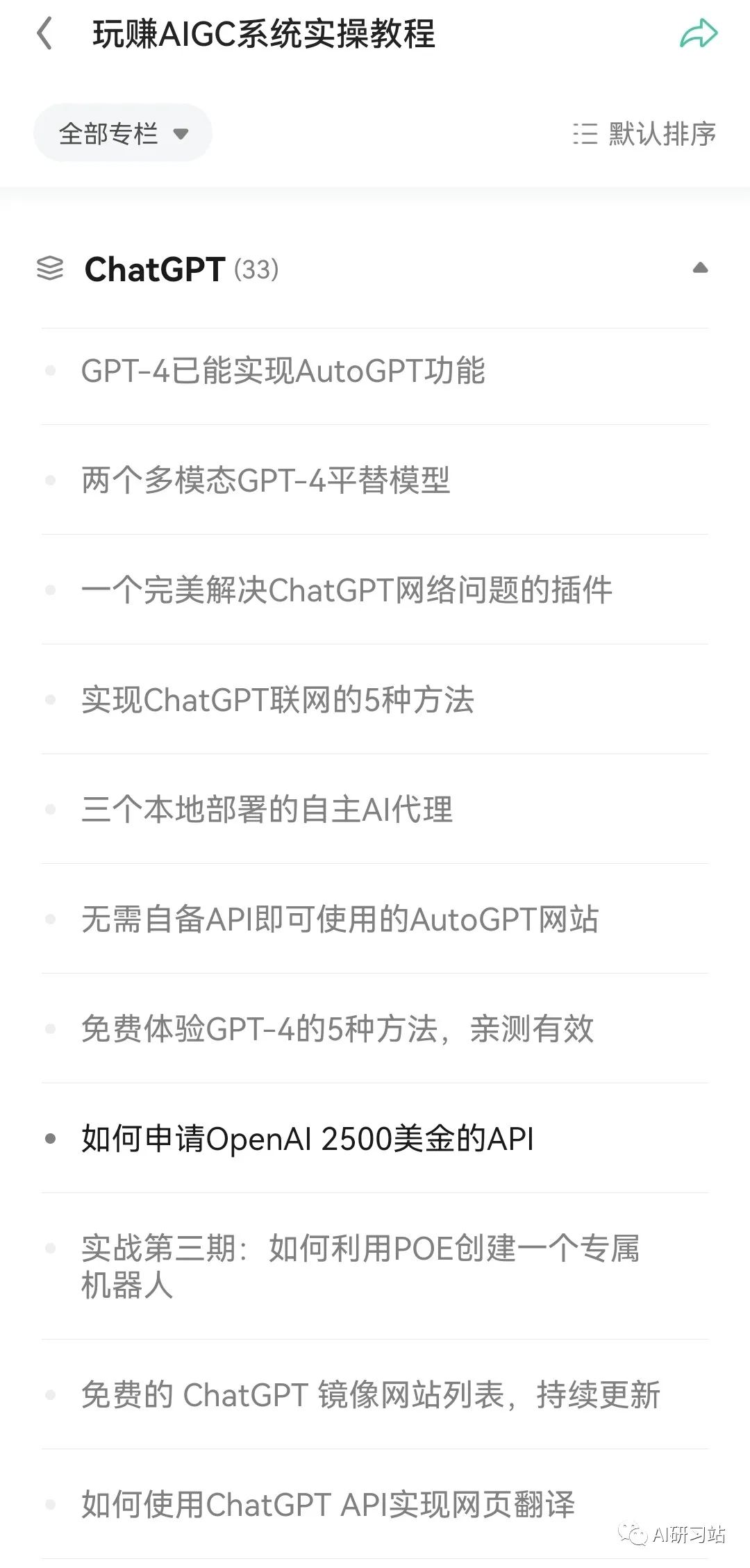Viewport: 750px width, 1568px height.
Task: View 免费的 ChatGPT 镜像网站列表
Action: coord(375,1394)
